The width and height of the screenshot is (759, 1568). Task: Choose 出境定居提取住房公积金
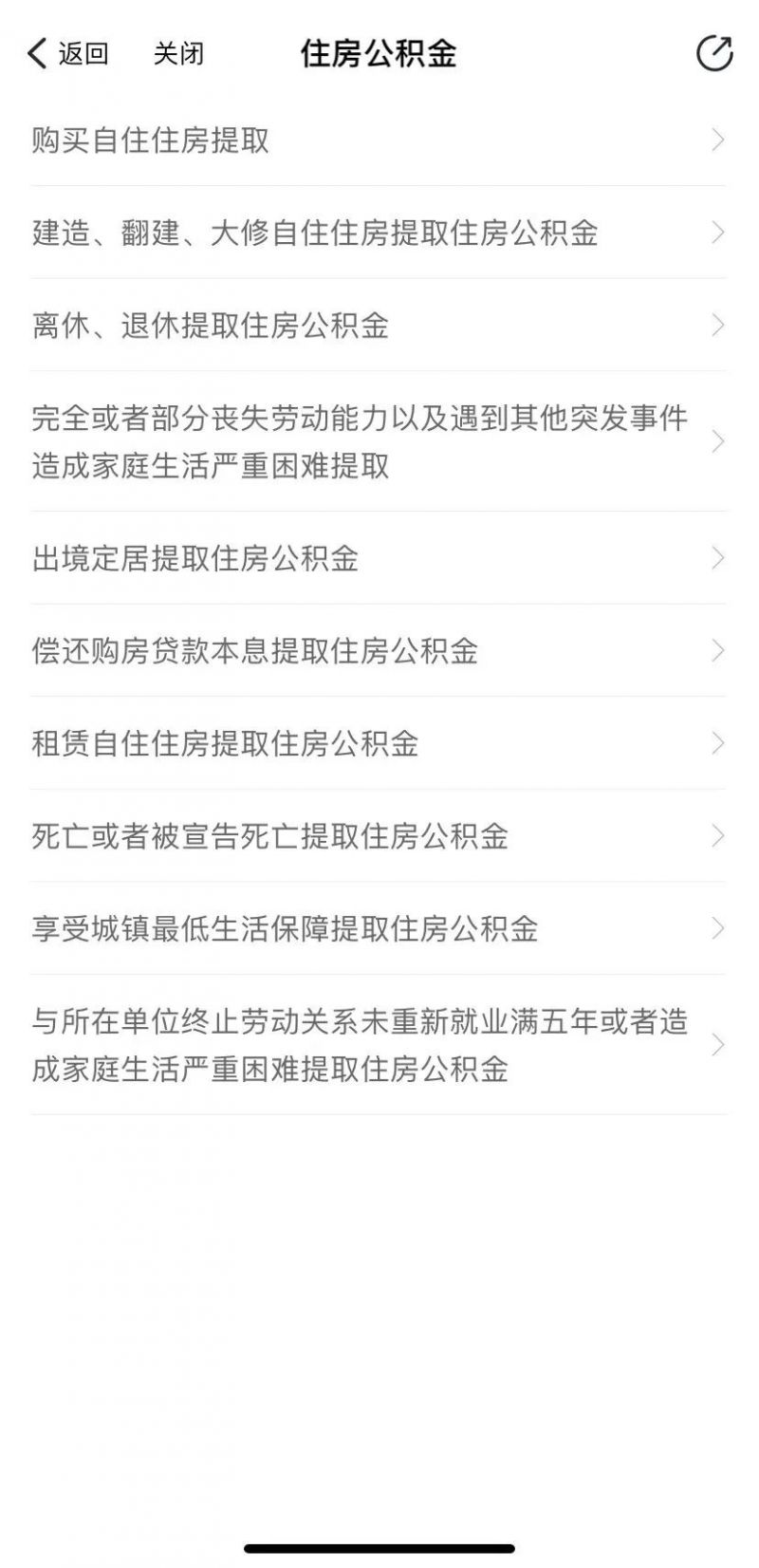point(379,558)
